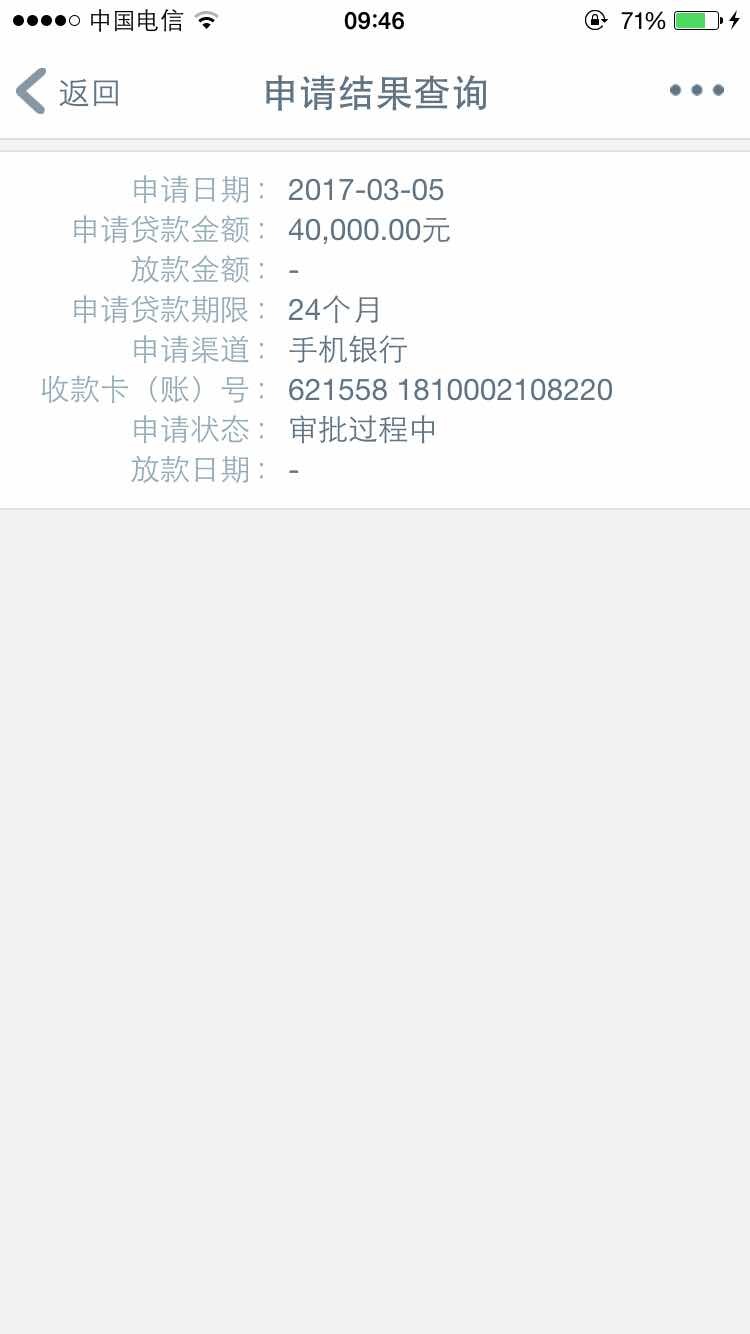Tap the 放款金额 dash placeholder
This screenshot has height=1334, width=750.
tap(294, 269)
